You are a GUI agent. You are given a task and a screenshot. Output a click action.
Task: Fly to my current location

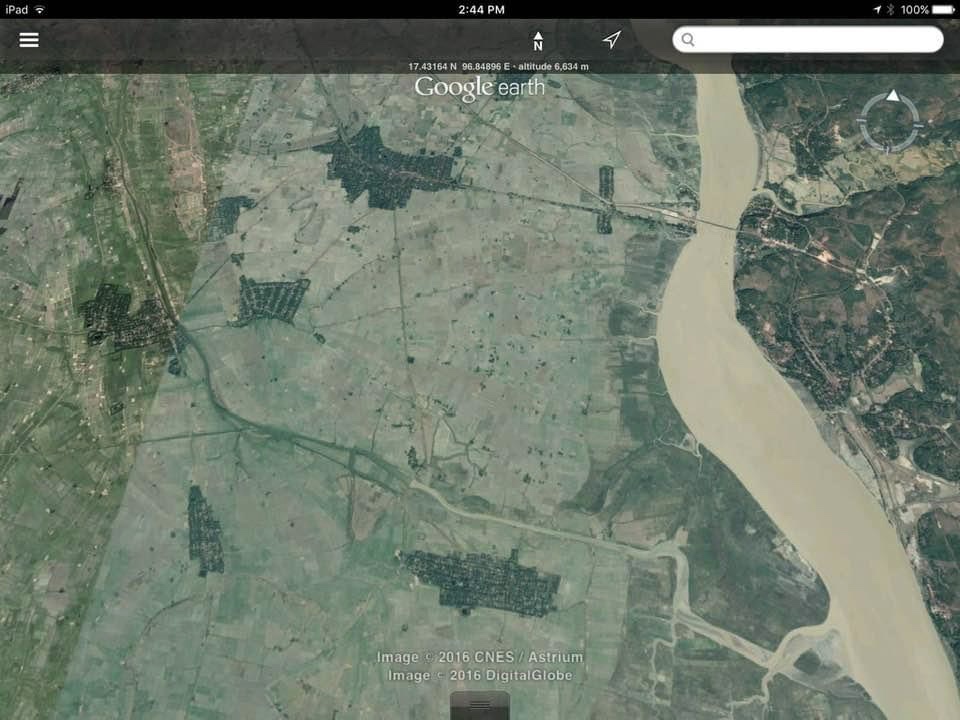(x=611, y=40)
